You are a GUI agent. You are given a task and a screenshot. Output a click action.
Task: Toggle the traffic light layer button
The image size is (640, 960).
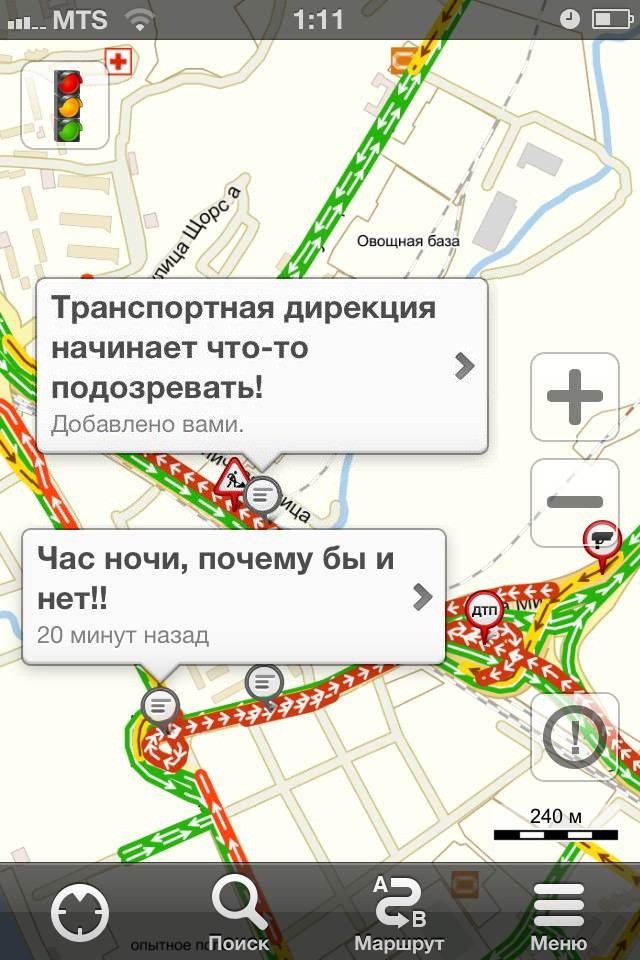(x=69, y=104)
